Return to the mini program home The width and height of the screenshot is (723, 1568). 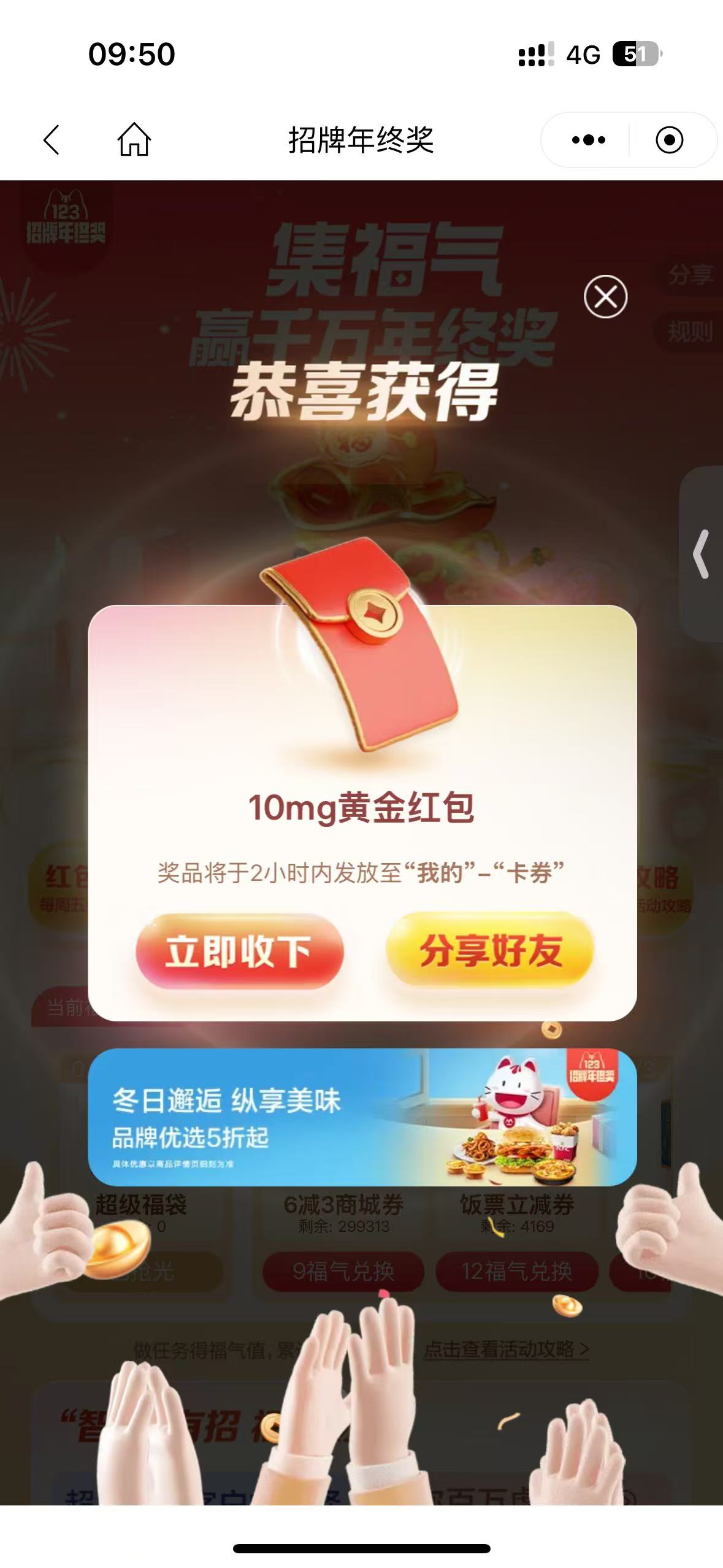(134, 140)
